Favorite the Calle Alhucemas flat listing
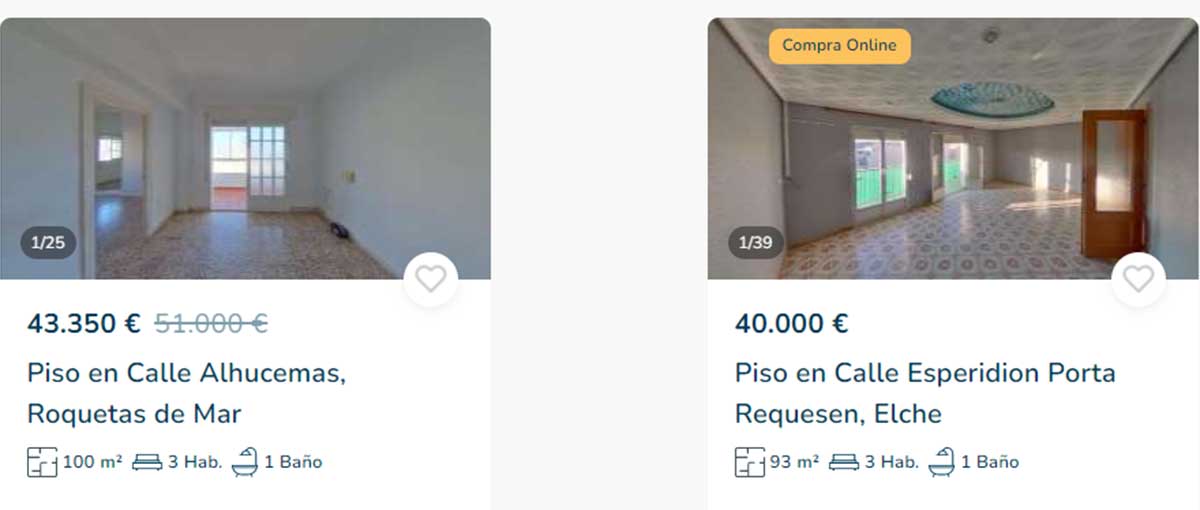The width and height of the screenshot is (1200, 510). [x=431, y=279]
